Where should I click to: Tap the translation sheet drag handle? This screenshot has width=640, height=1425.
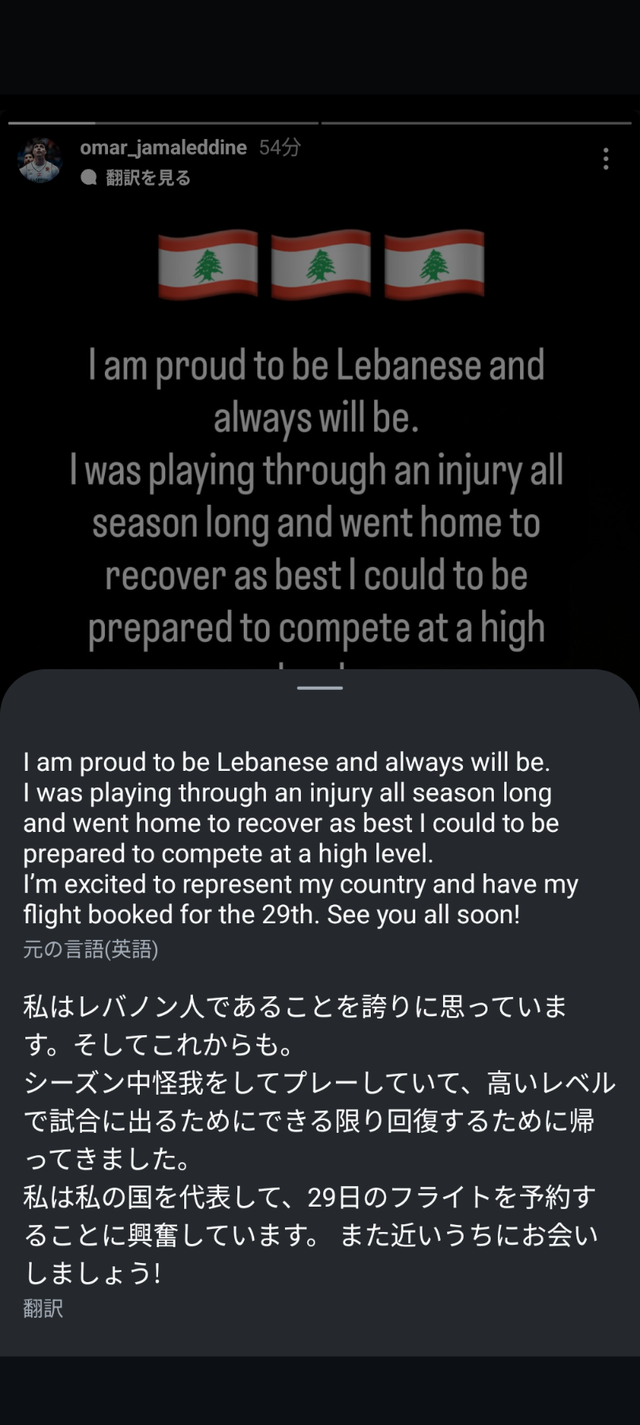point(320,688)
